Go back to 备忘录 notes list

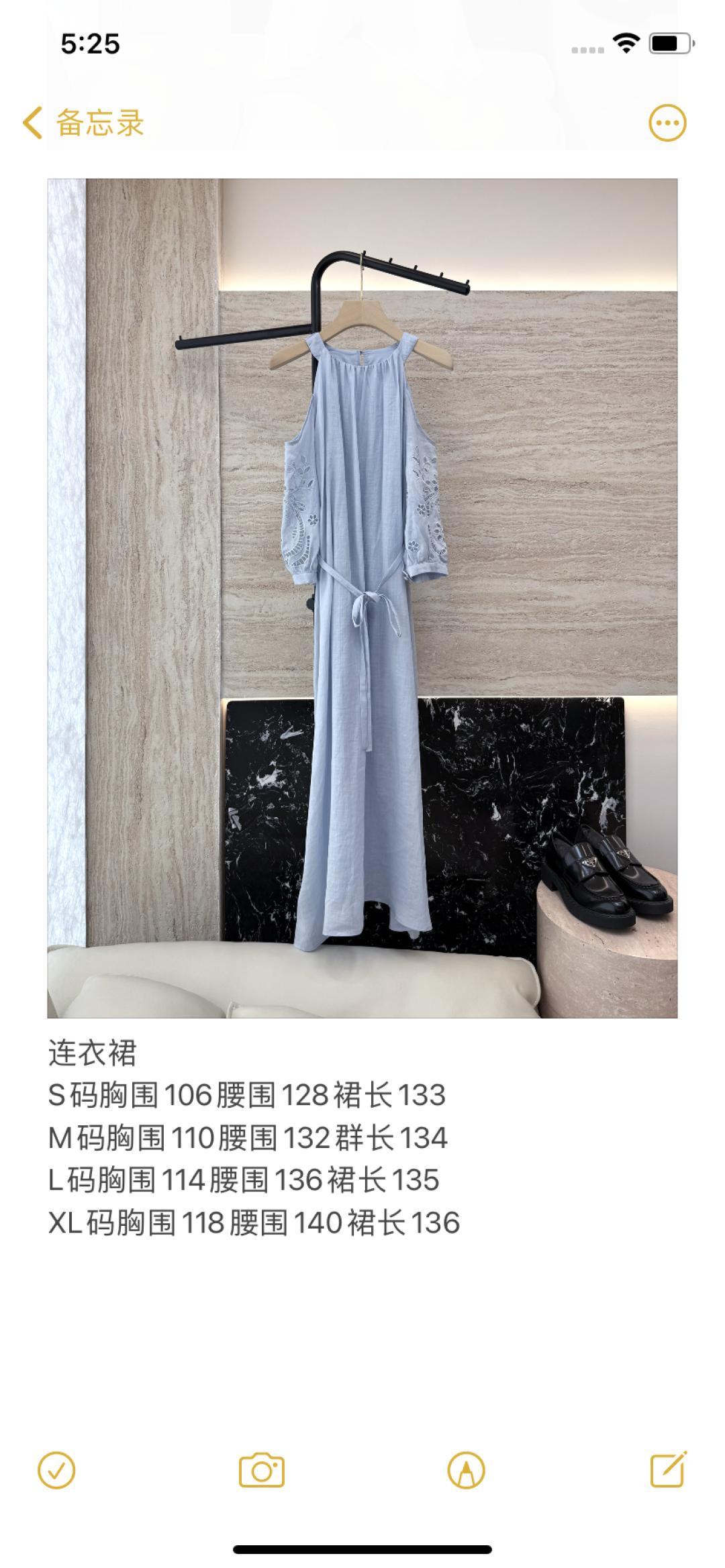tap(83, 123)
